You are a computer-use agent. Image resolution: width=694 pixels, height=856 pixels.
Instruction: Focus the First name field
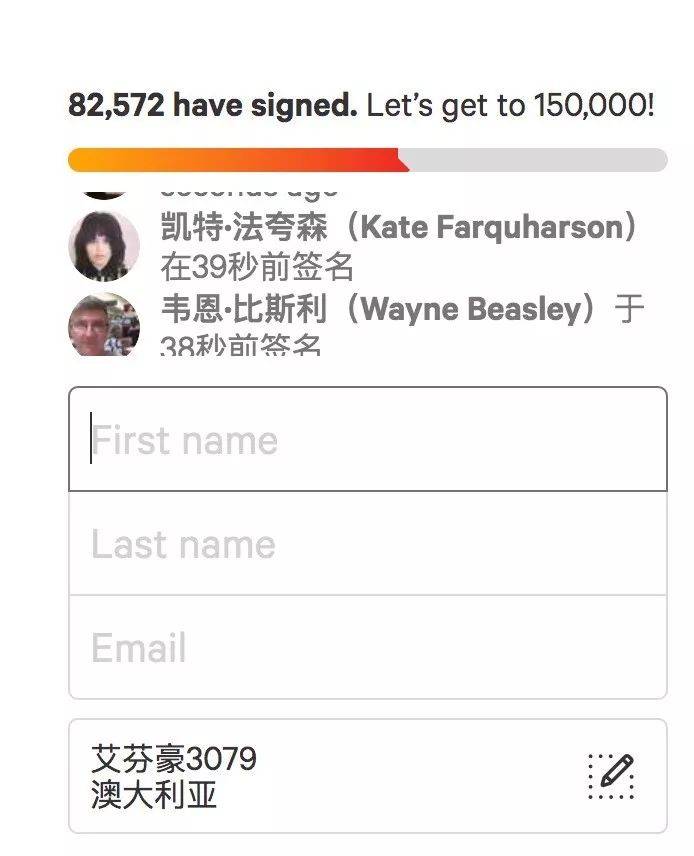click(x=367, y=440)
